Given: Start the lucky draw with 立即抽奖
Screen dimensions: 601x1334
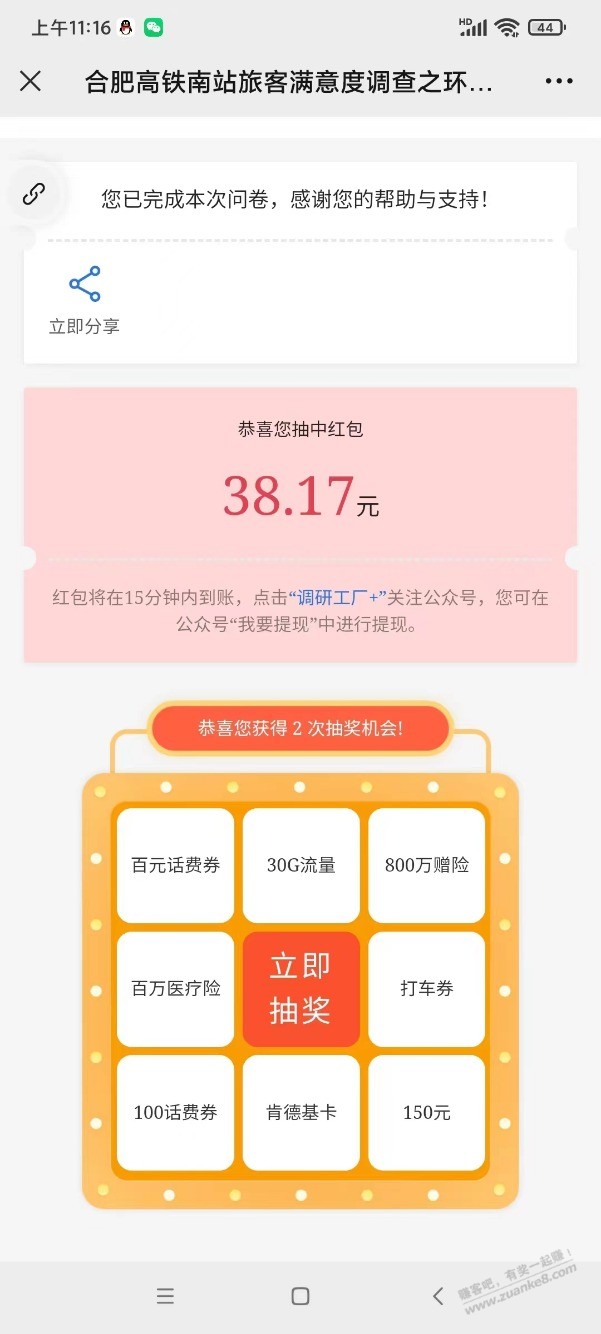Looking at the screenshot, I should click(300, 989).
